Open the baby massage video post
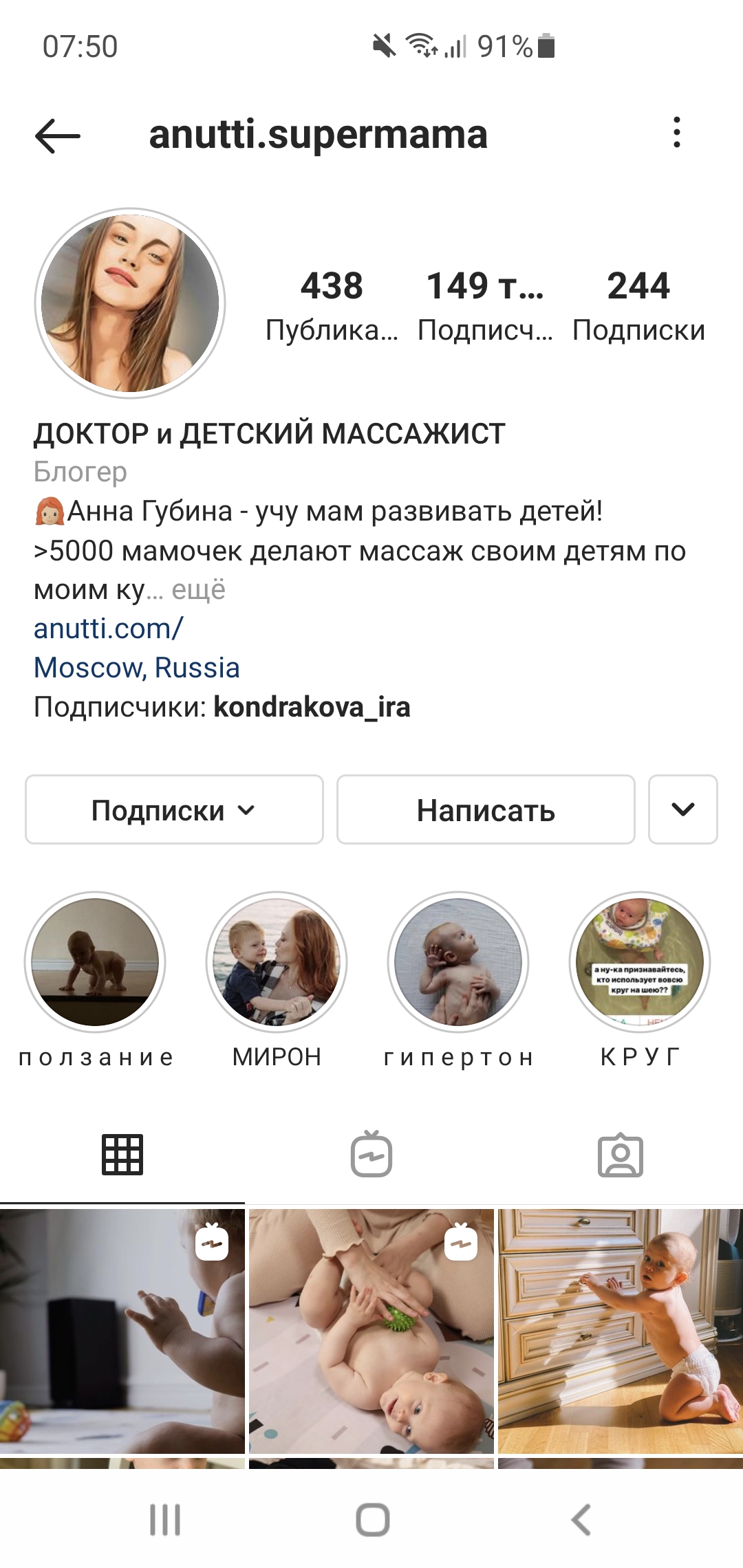 tap(371, 1331)
